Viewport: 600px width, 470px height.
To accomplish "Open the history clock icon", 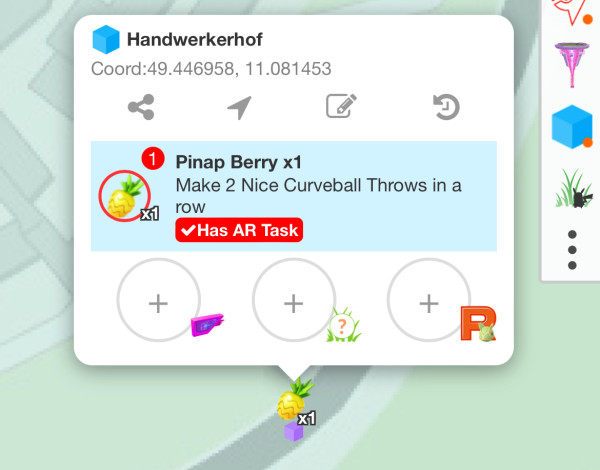I will [x=446, y=107].
